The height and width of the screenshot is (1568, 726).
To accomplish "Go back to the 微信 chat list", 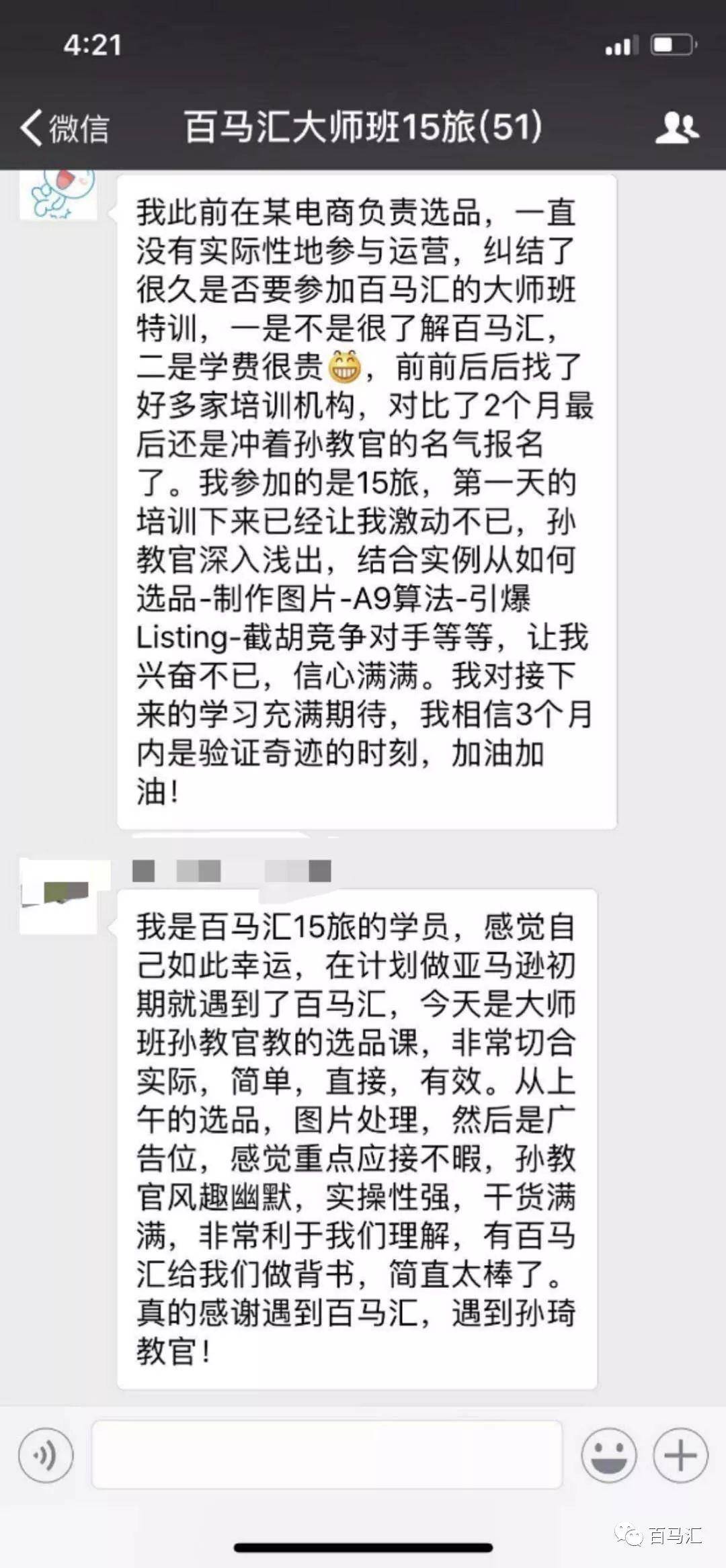I will point(64,128).
